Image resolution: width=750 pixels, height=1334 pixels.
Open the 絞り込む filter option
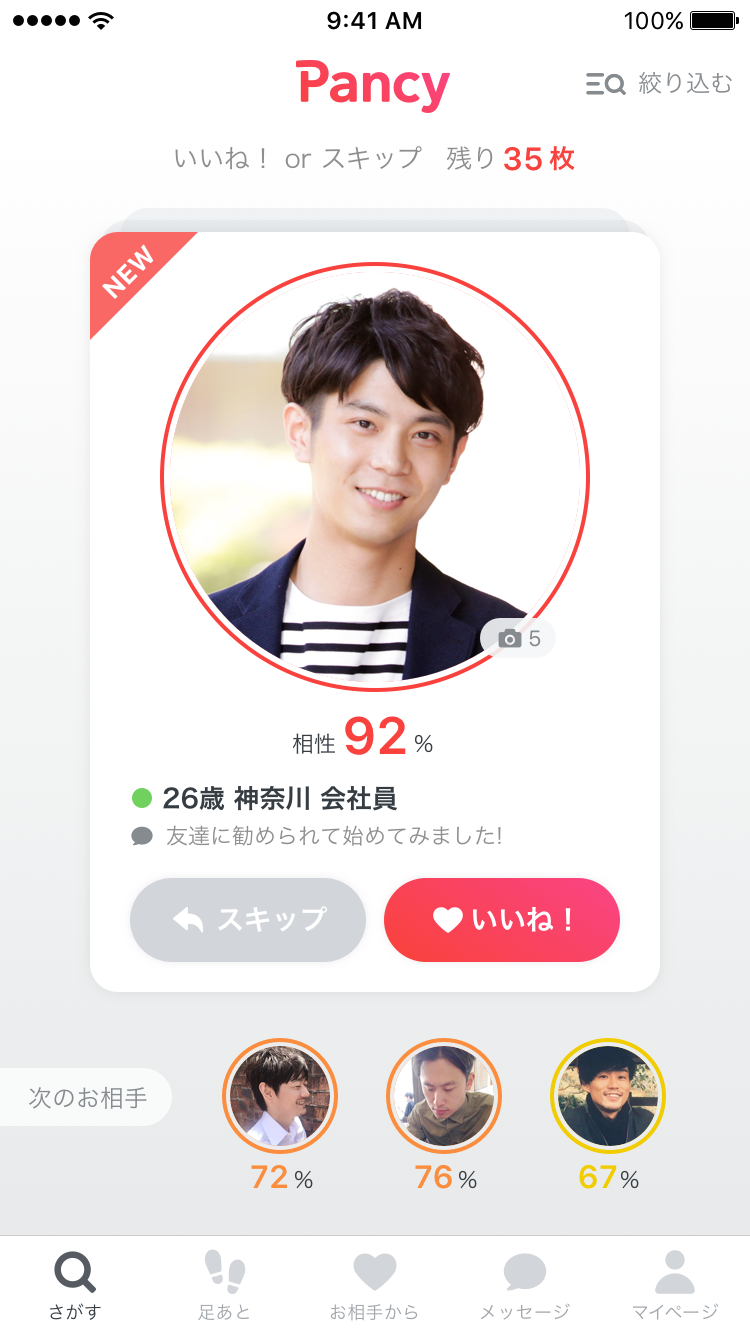click(659, 84)
